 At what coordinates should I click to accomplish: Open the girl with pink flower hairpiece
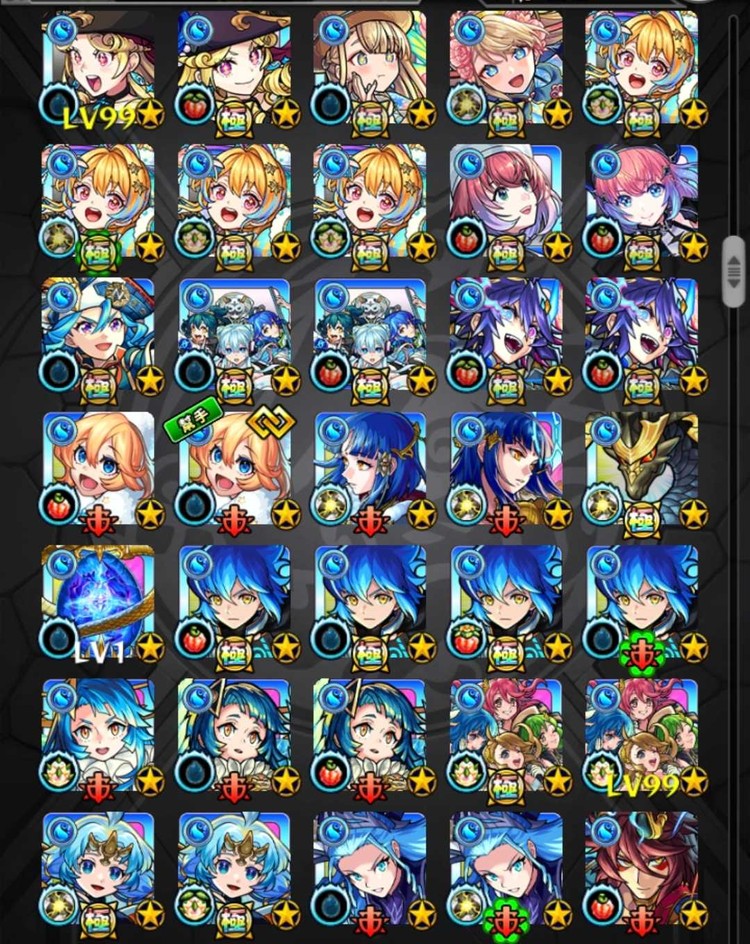(505, 68)
